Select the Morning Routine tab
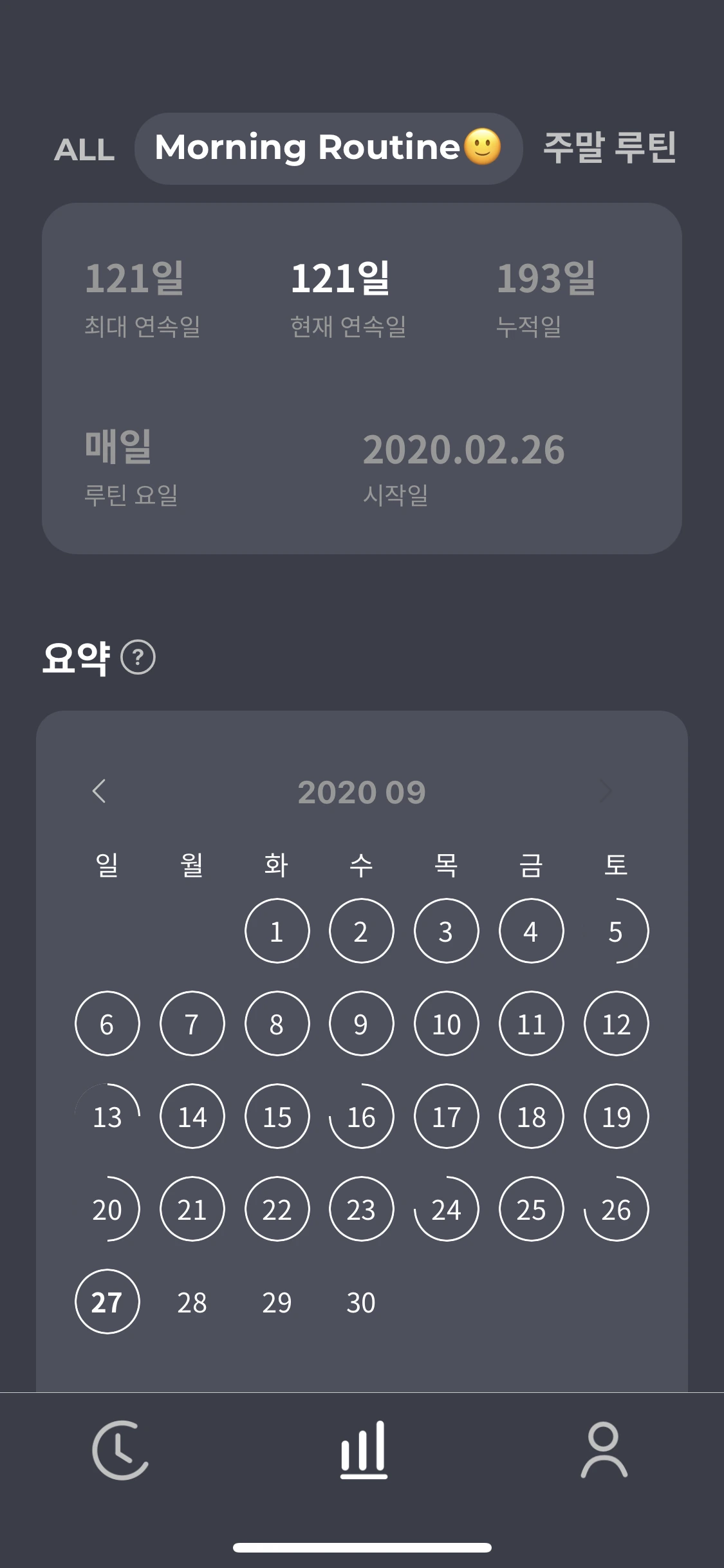Image resolution: width=724 pixels, height=1568 pixels. [328, 148]
